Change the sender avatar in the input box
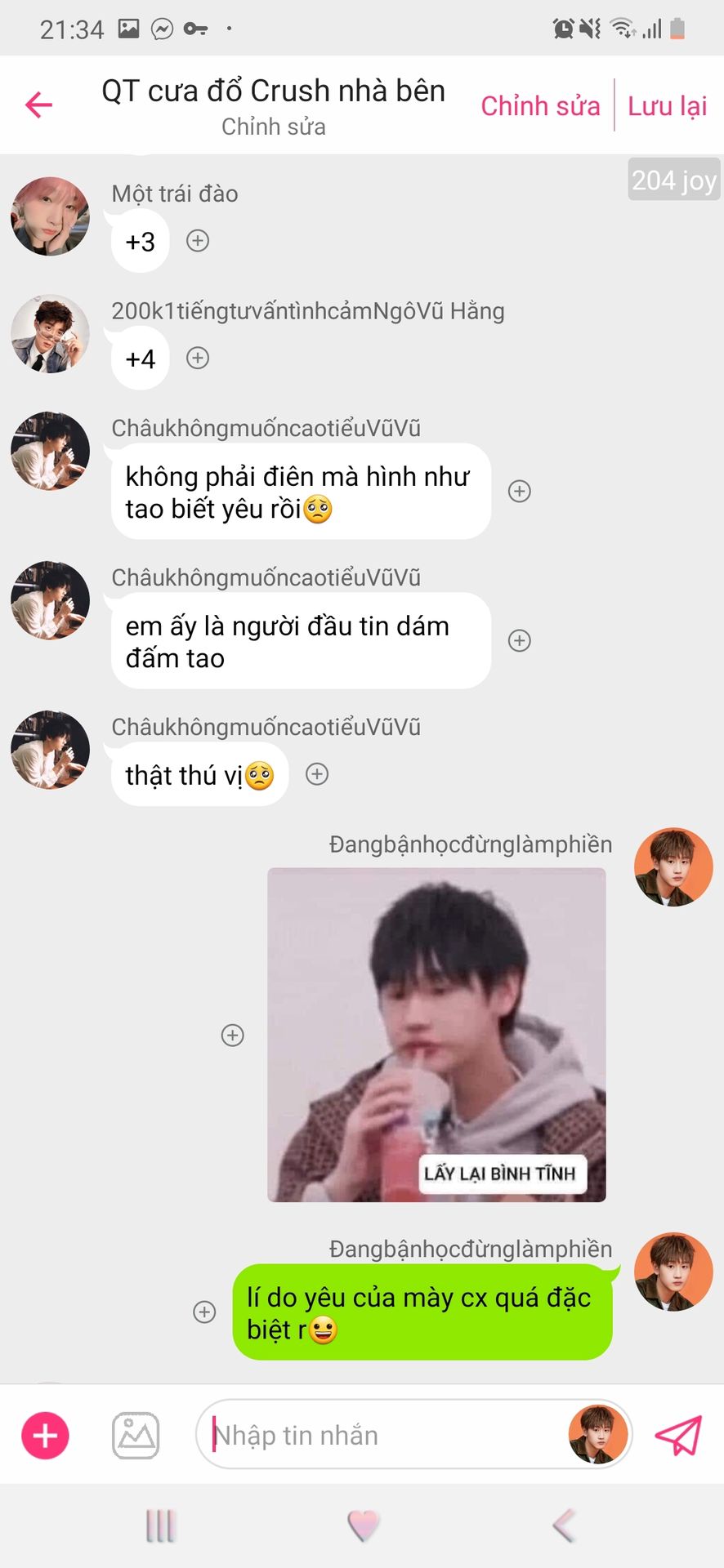Image resolution: width=724 pixels, height=1568 pixels. coord(598,1435)
